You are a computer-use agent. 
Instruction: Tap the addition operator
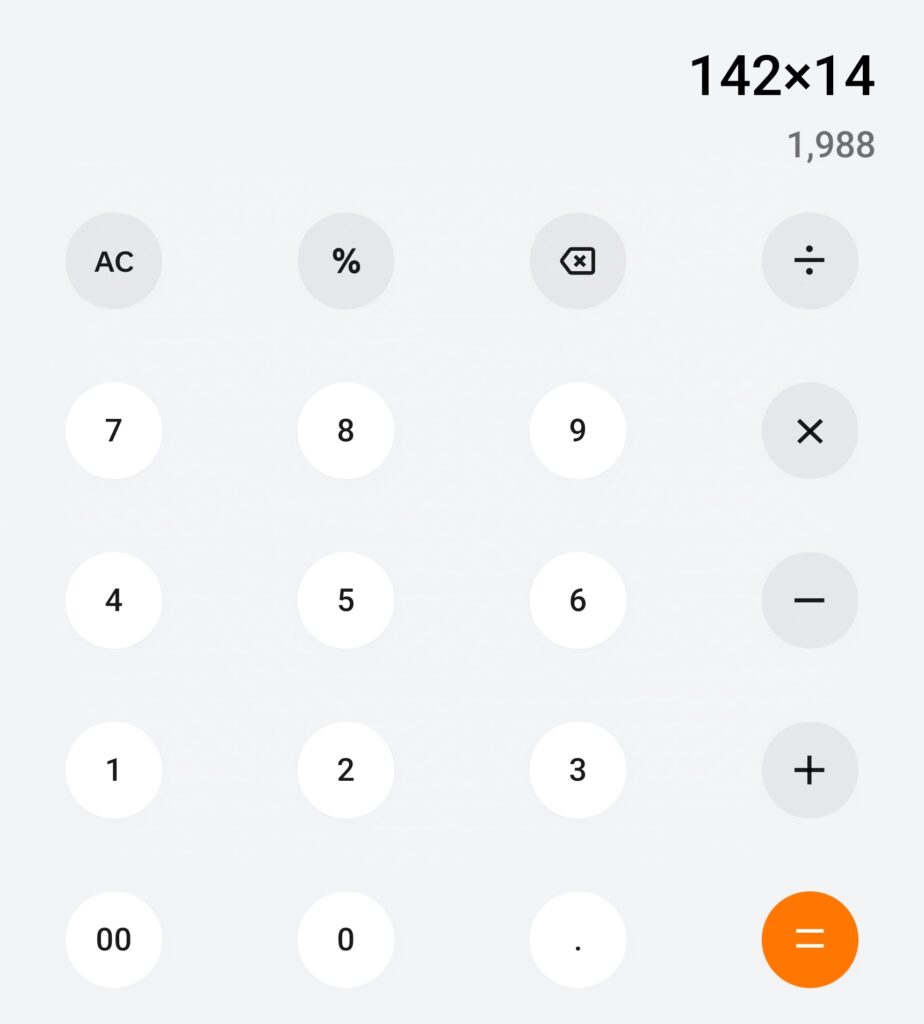[x=810, y=770]
